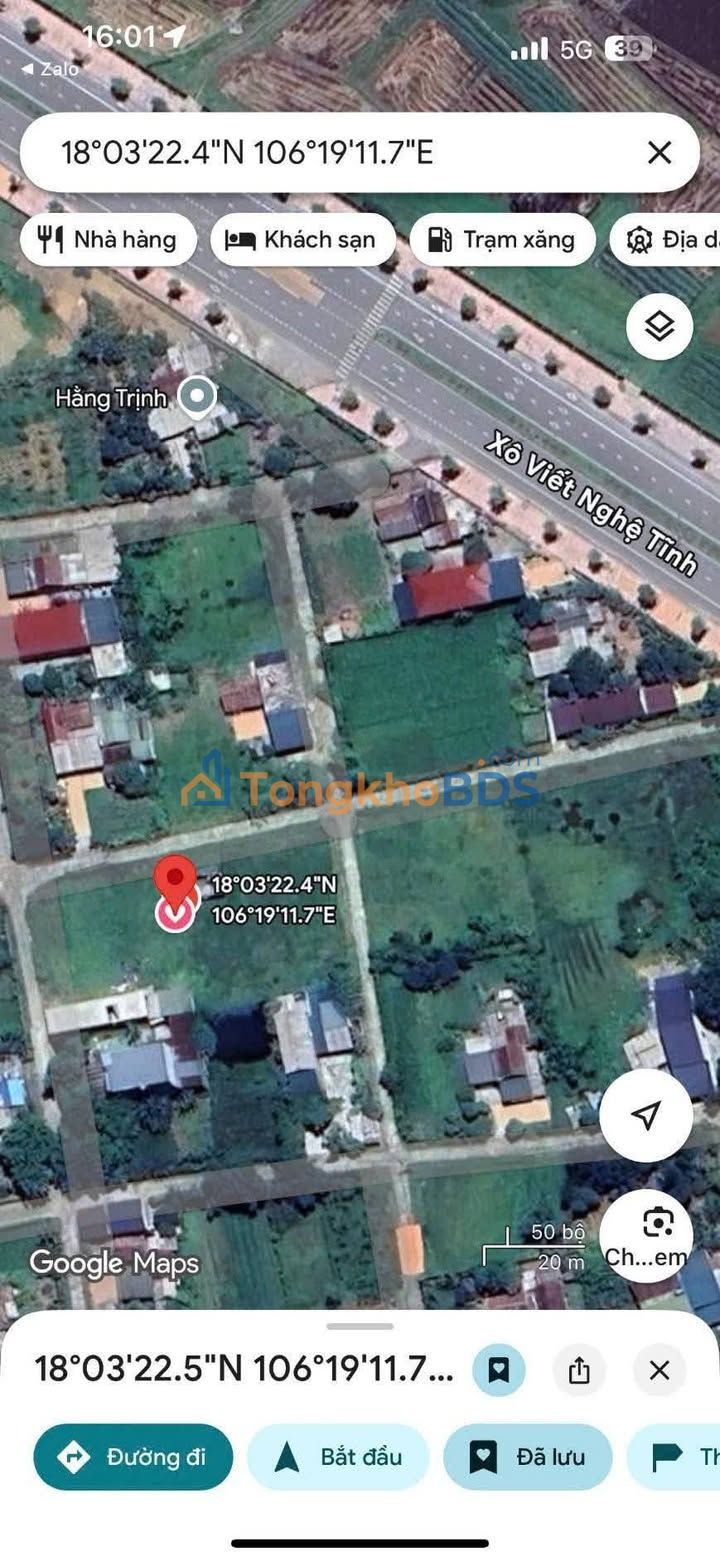Image resolution: width=720 pixels, height=1561 pixels.
Task: Tap the saved bookmark icon in header
Action: (498, 1369)
